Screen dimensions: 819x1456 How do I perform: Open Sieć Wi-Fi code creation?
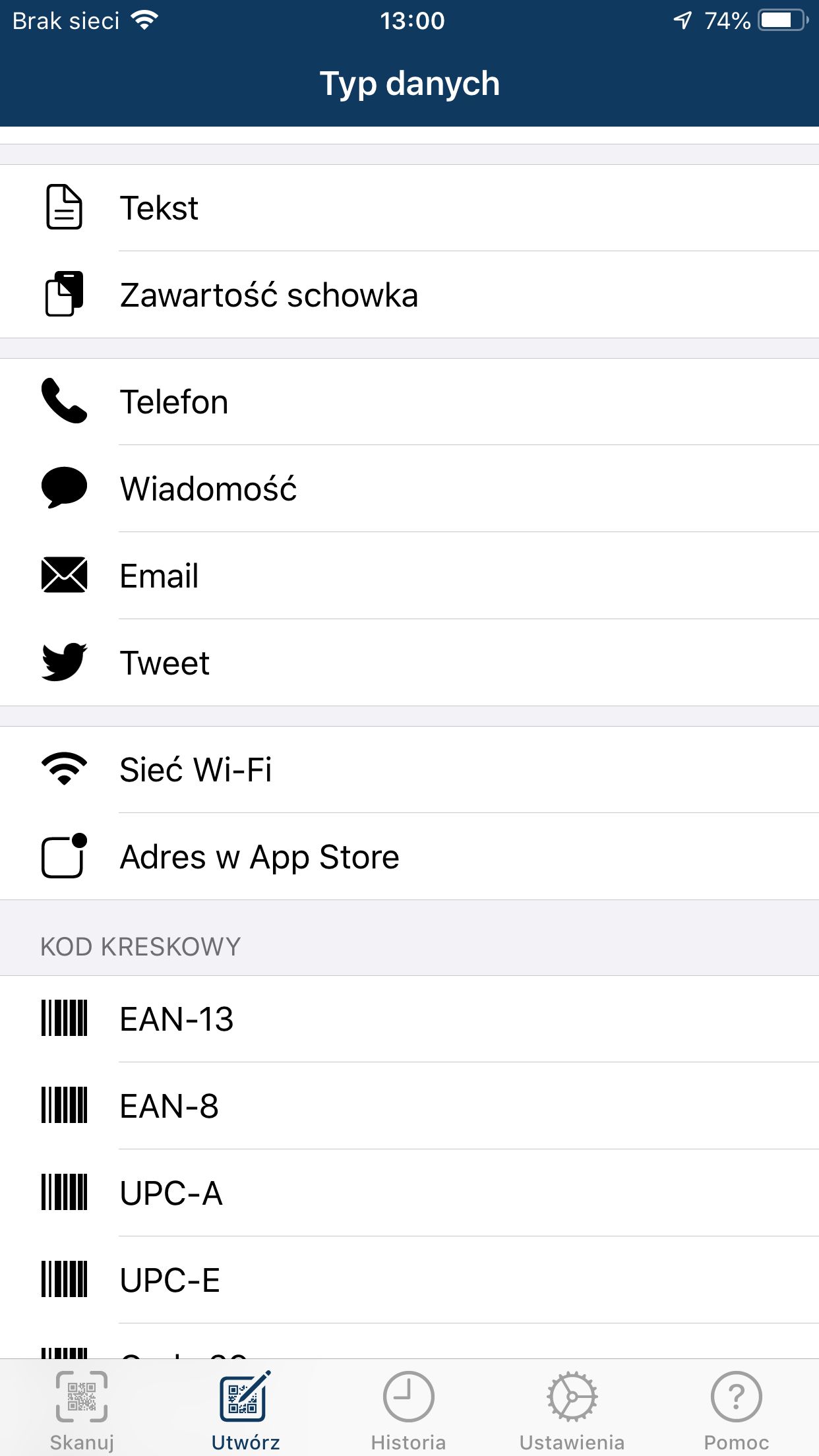(409, 770)
